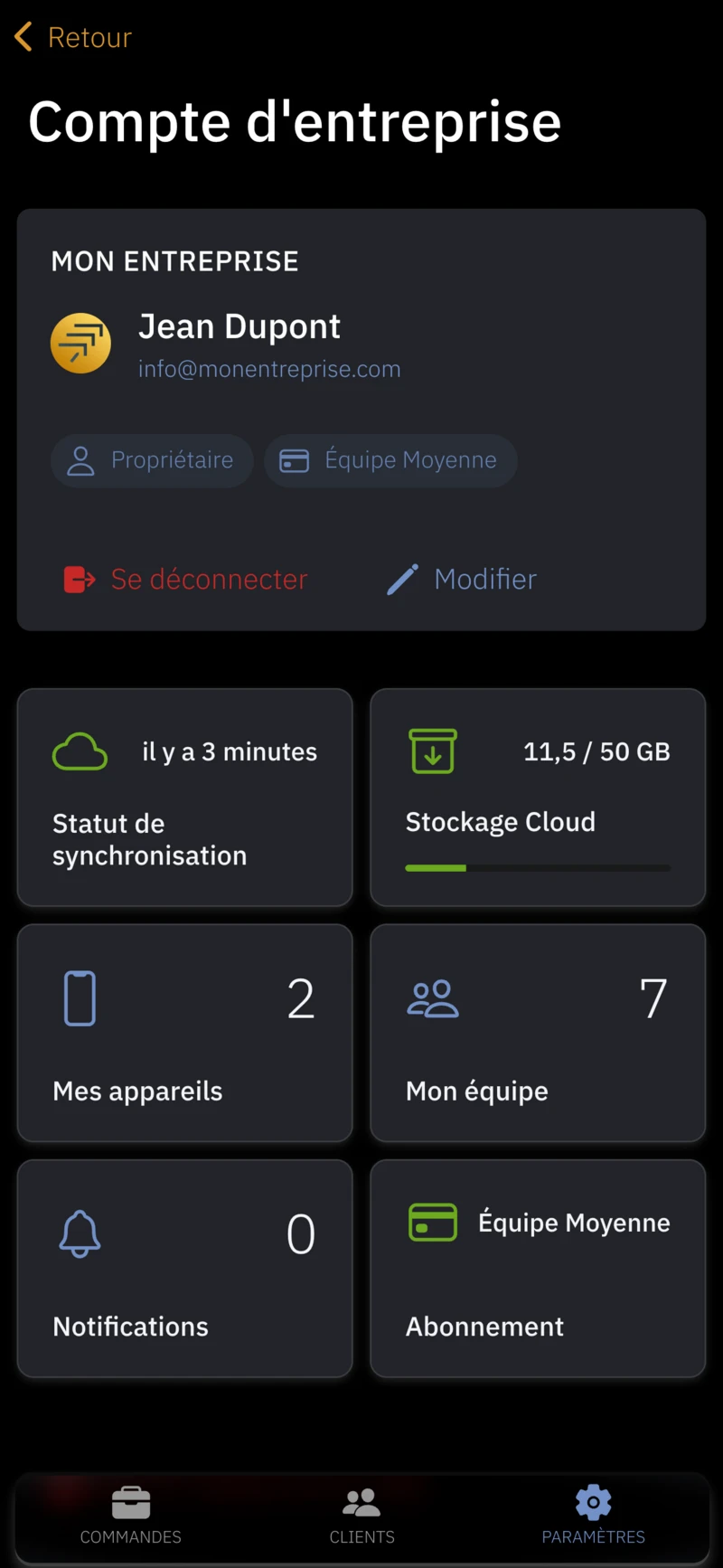Go back with the Retour button
Image resolution: width=723 pixels, height=1568 pixels.
[x=74, y=37]
